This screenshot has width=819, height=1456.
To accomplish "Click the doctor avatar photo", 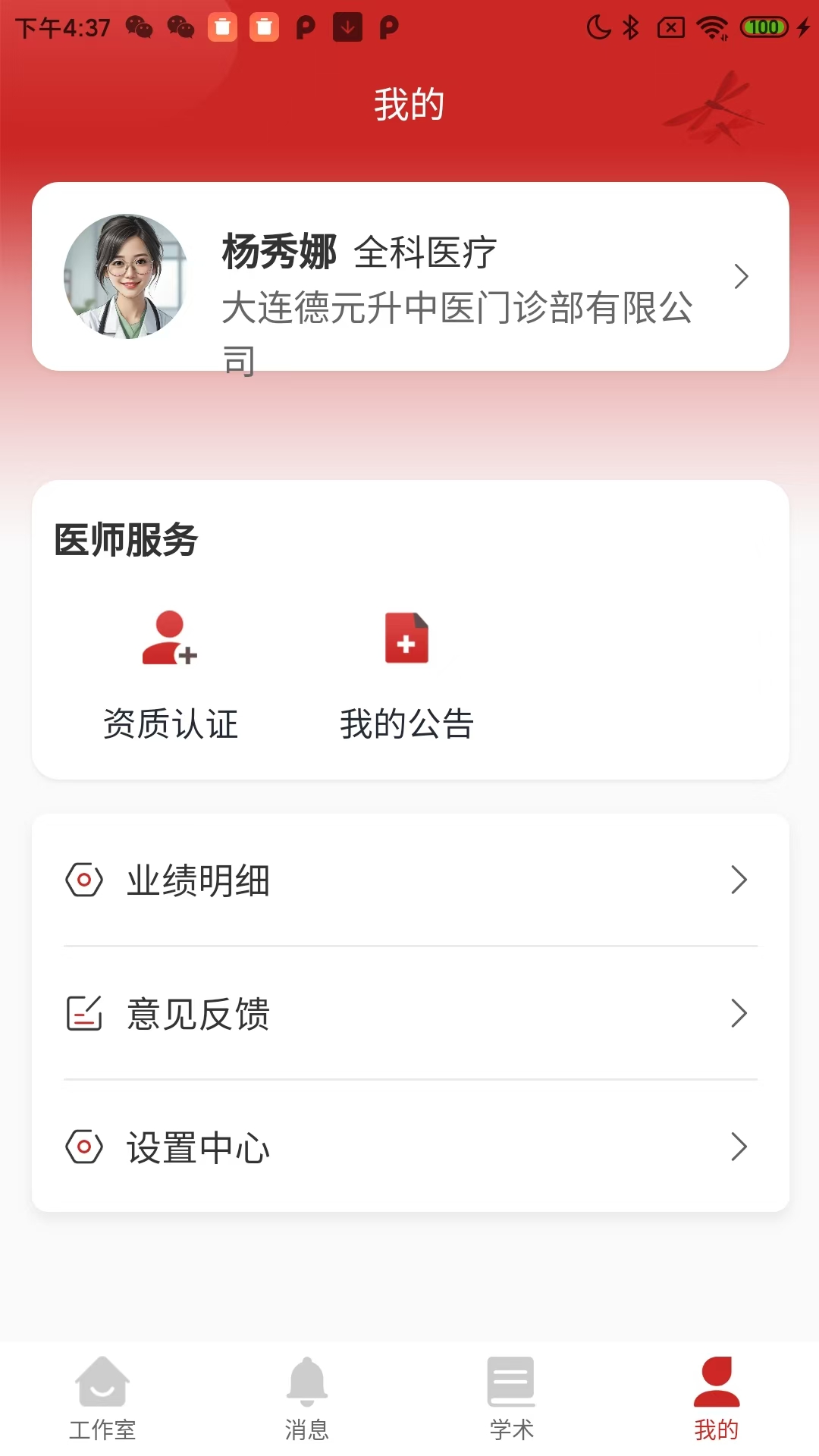I will coord(126,277).
